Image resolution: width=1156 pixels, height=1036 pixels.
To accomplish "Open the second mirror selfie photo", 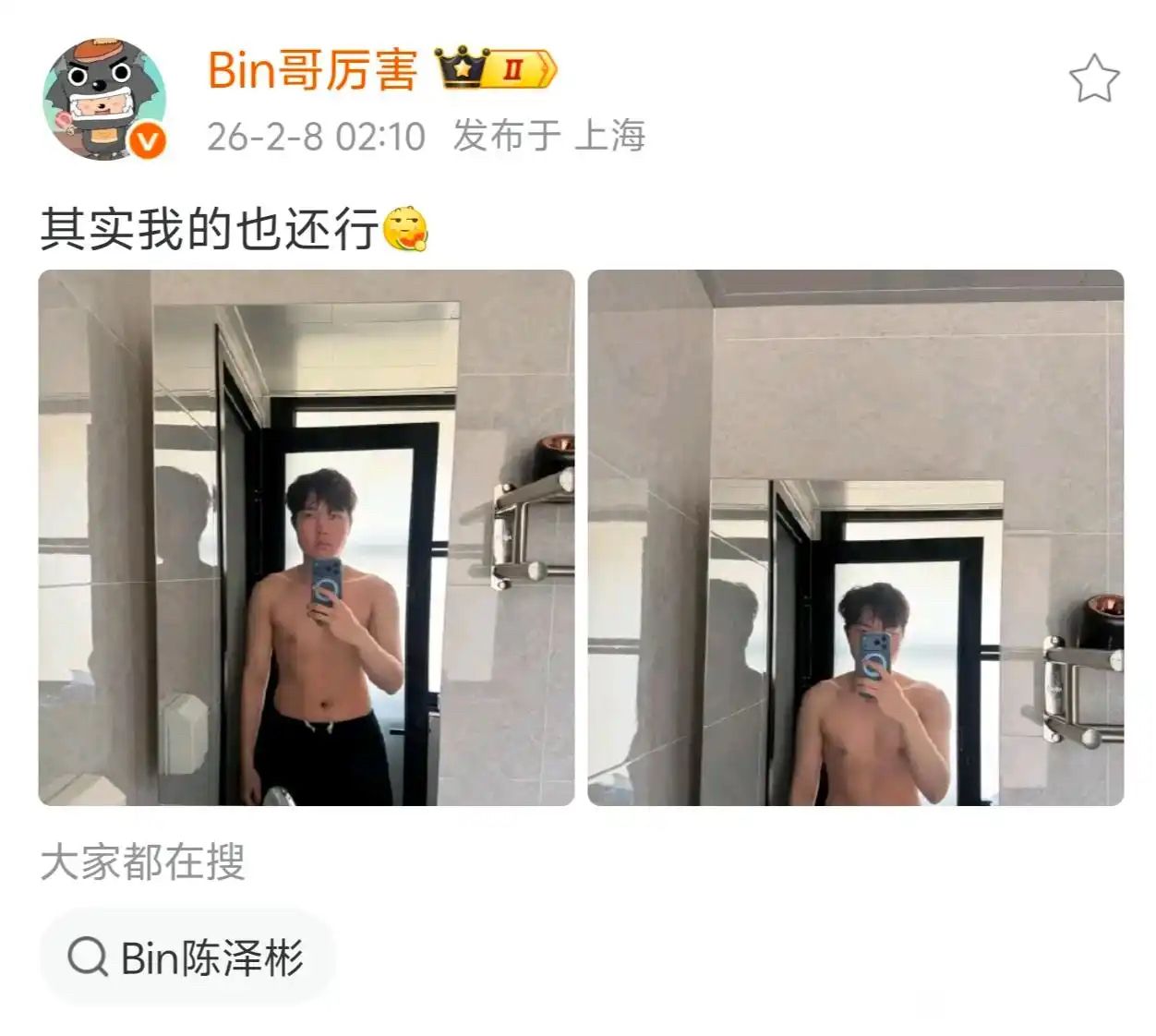I will pos(855,537).
